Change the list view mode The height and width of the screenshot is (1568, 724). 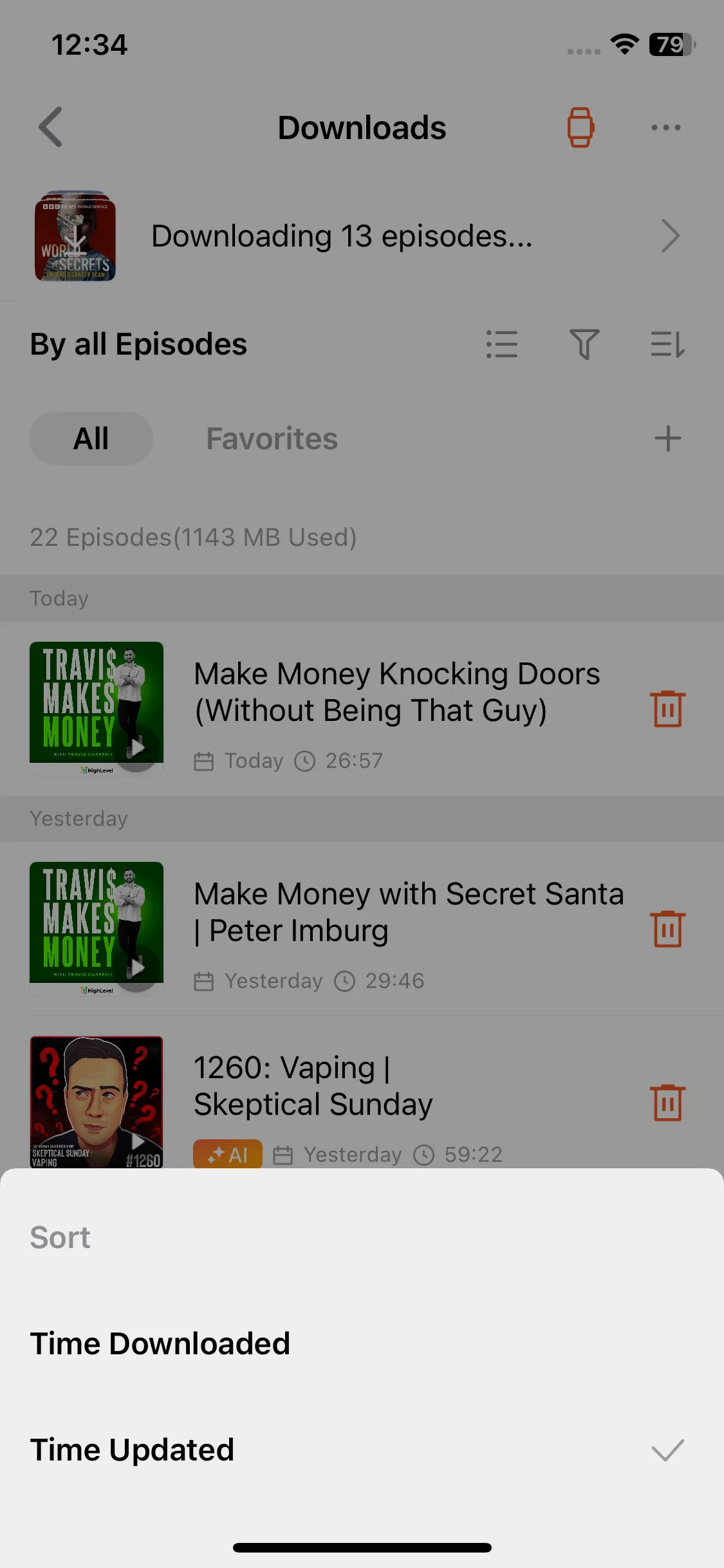502,344
